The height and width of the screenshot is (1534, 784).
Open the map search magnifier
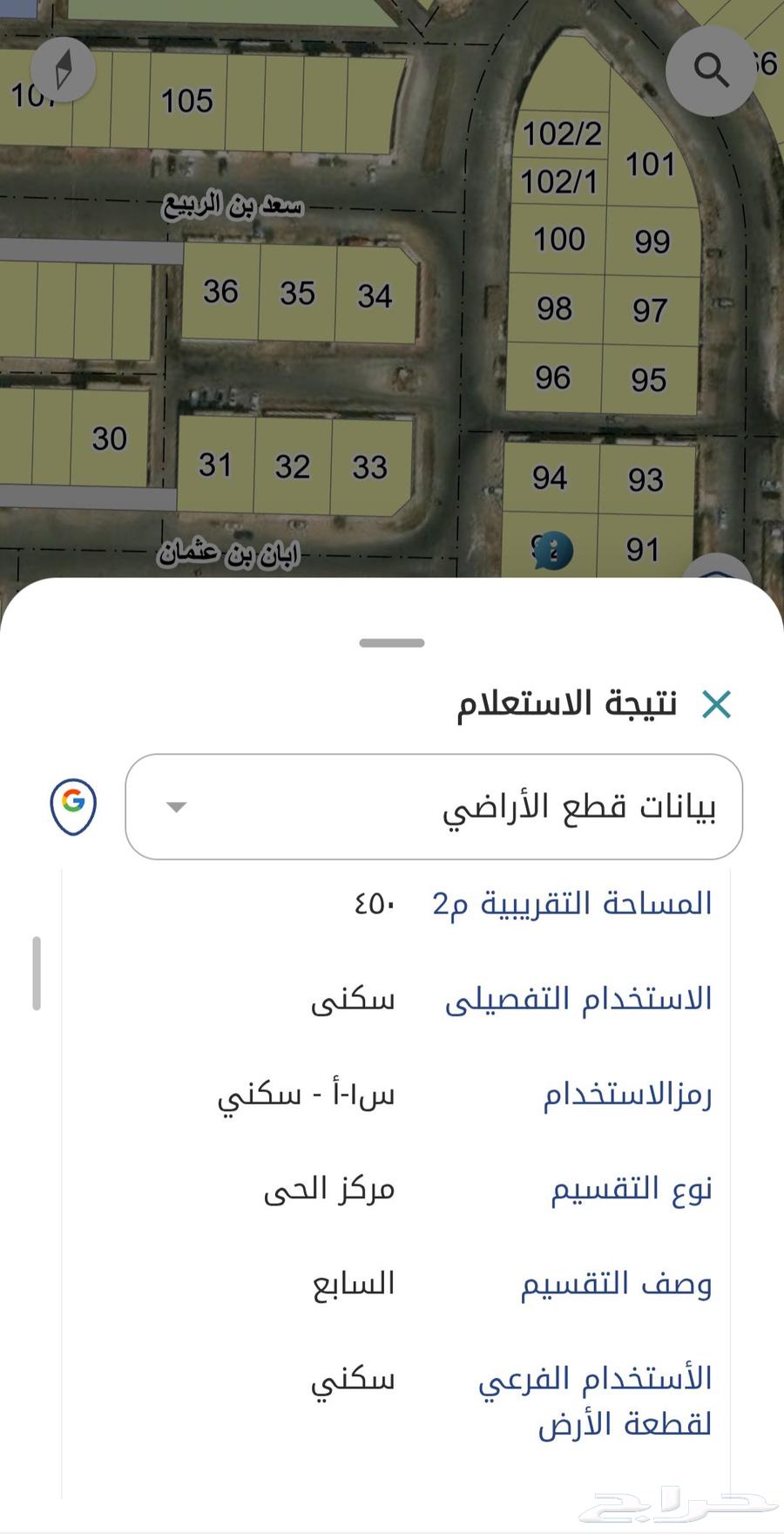point(710,71)
